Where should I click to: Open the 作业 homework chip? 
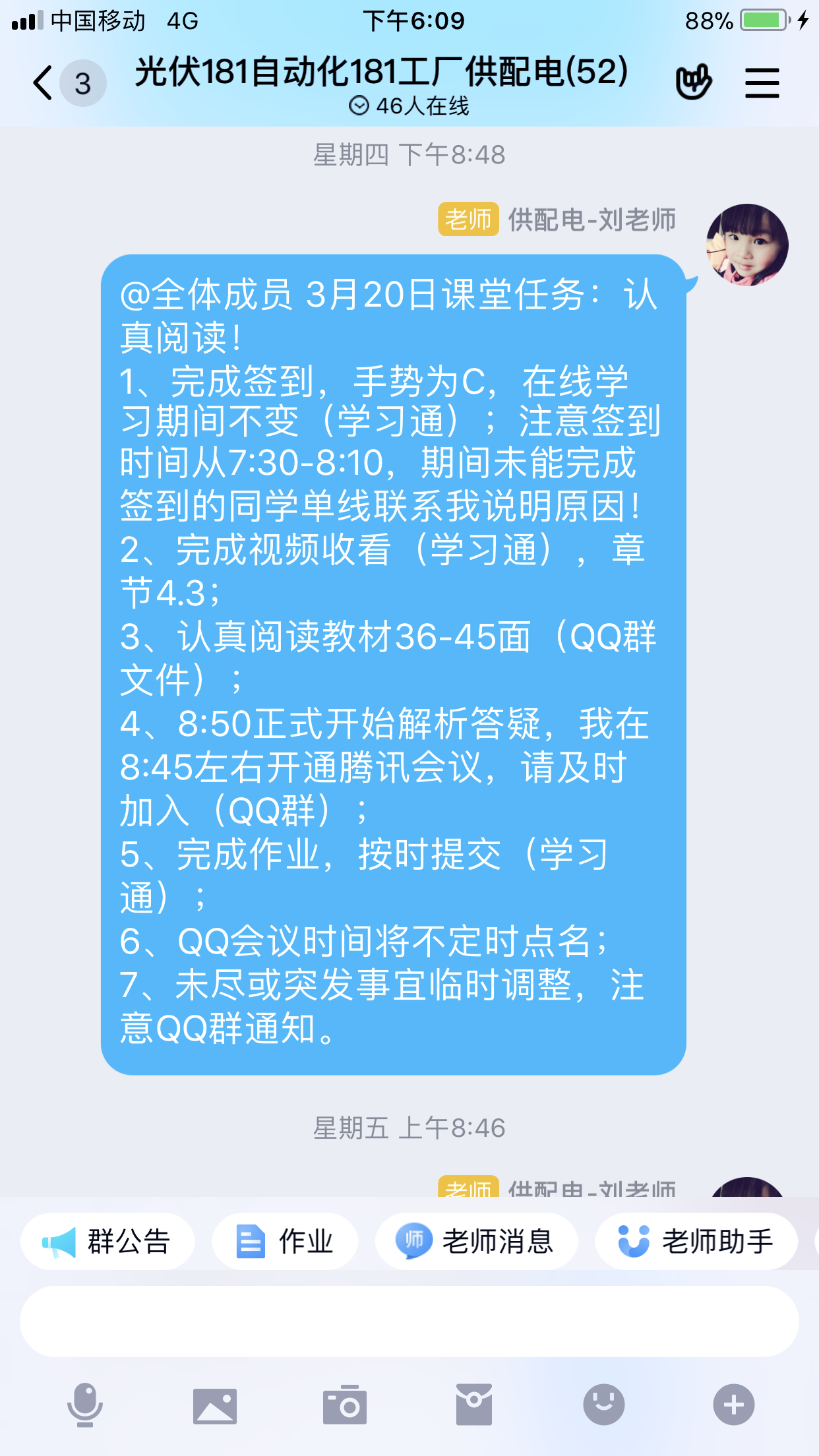(285, 1242)
